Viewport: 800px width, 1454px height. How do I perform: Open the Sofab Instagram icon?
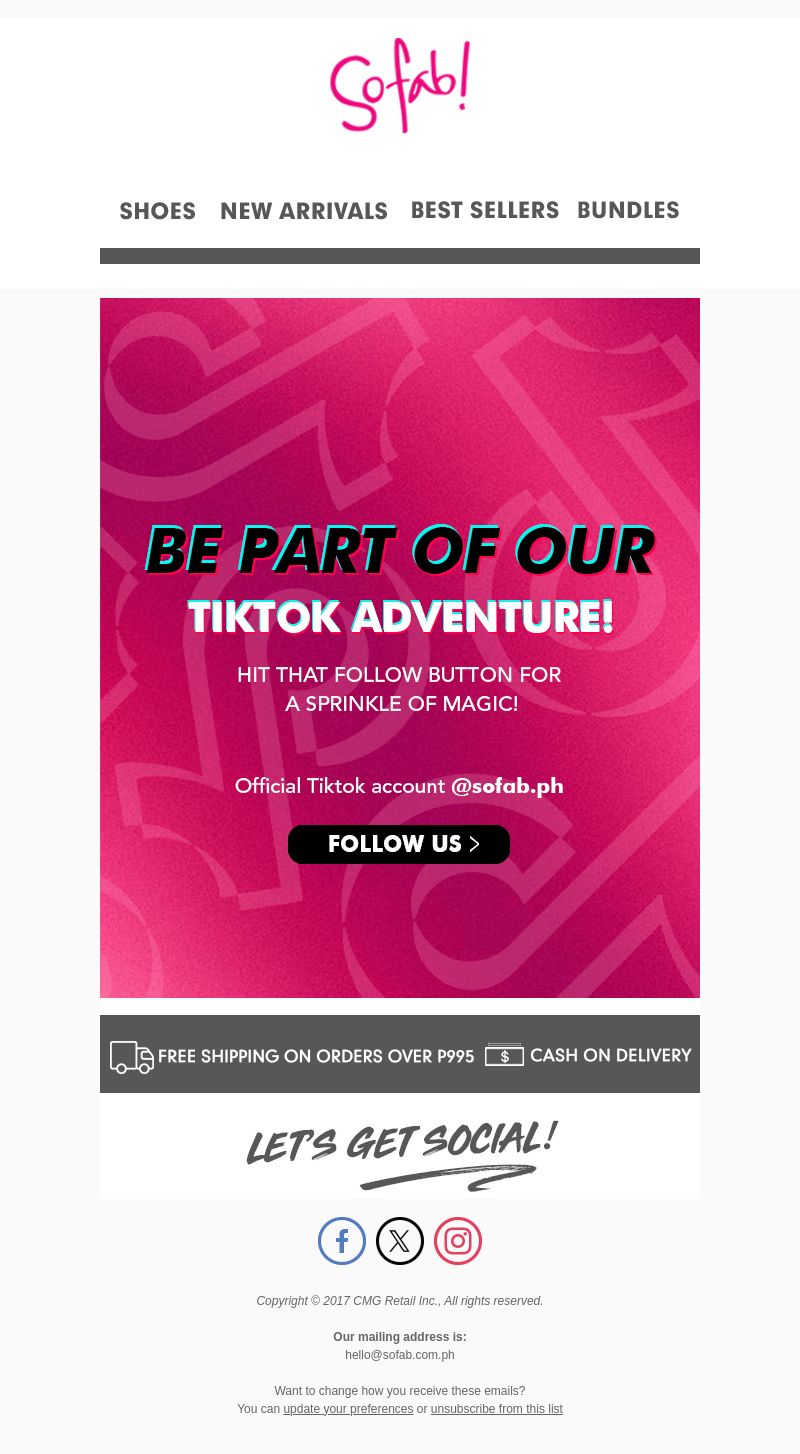(458, 1241)
